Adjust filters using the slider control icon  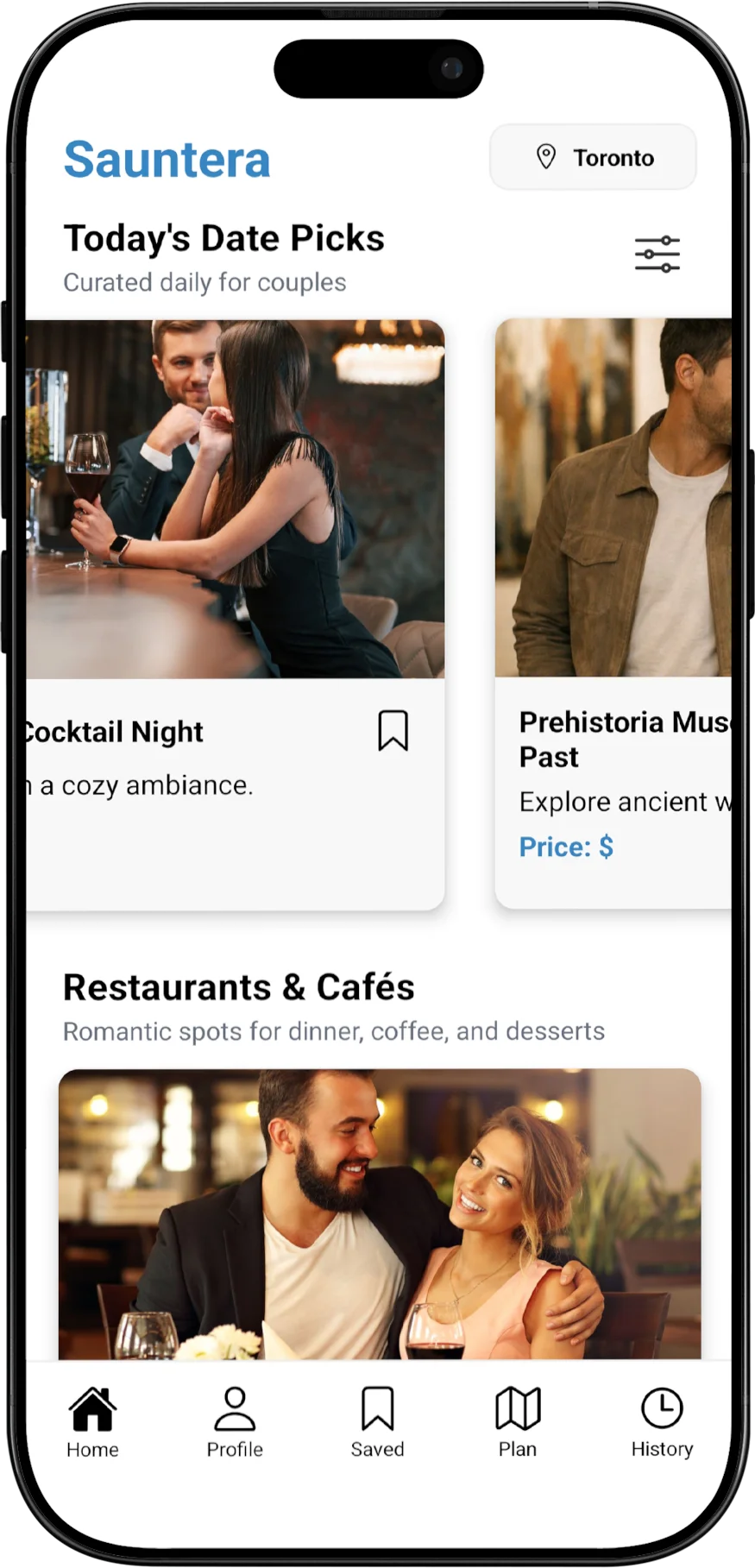[x=657, y=253]
